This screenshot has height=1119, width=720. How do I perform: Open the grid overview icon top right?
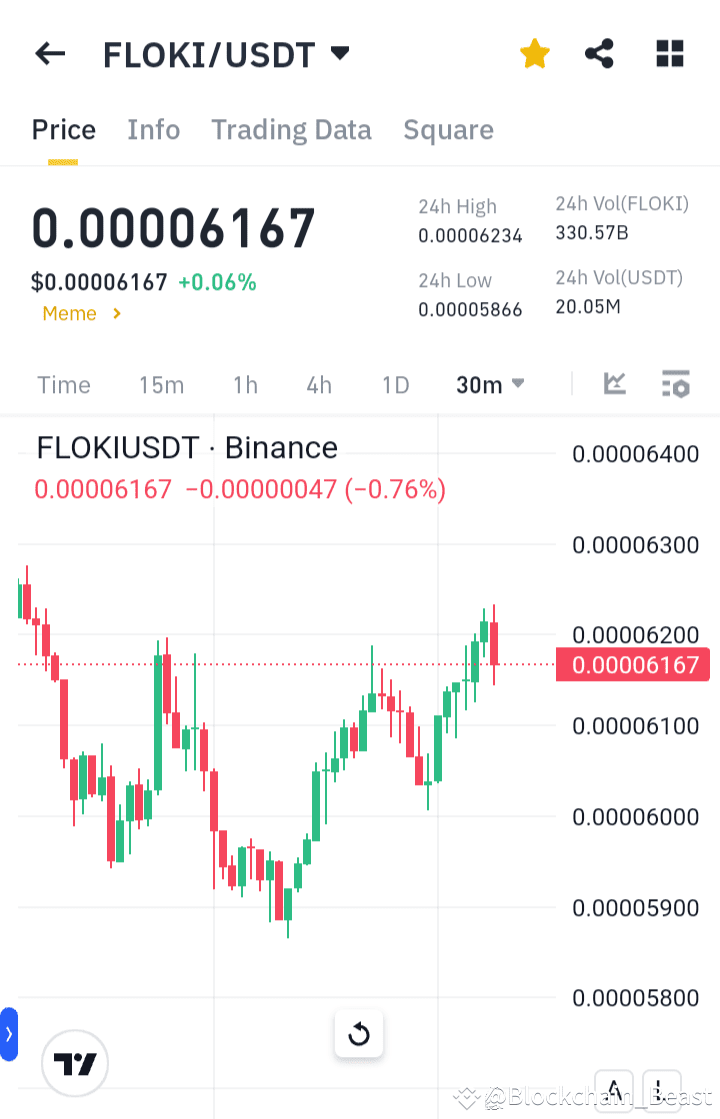[669, 54]
